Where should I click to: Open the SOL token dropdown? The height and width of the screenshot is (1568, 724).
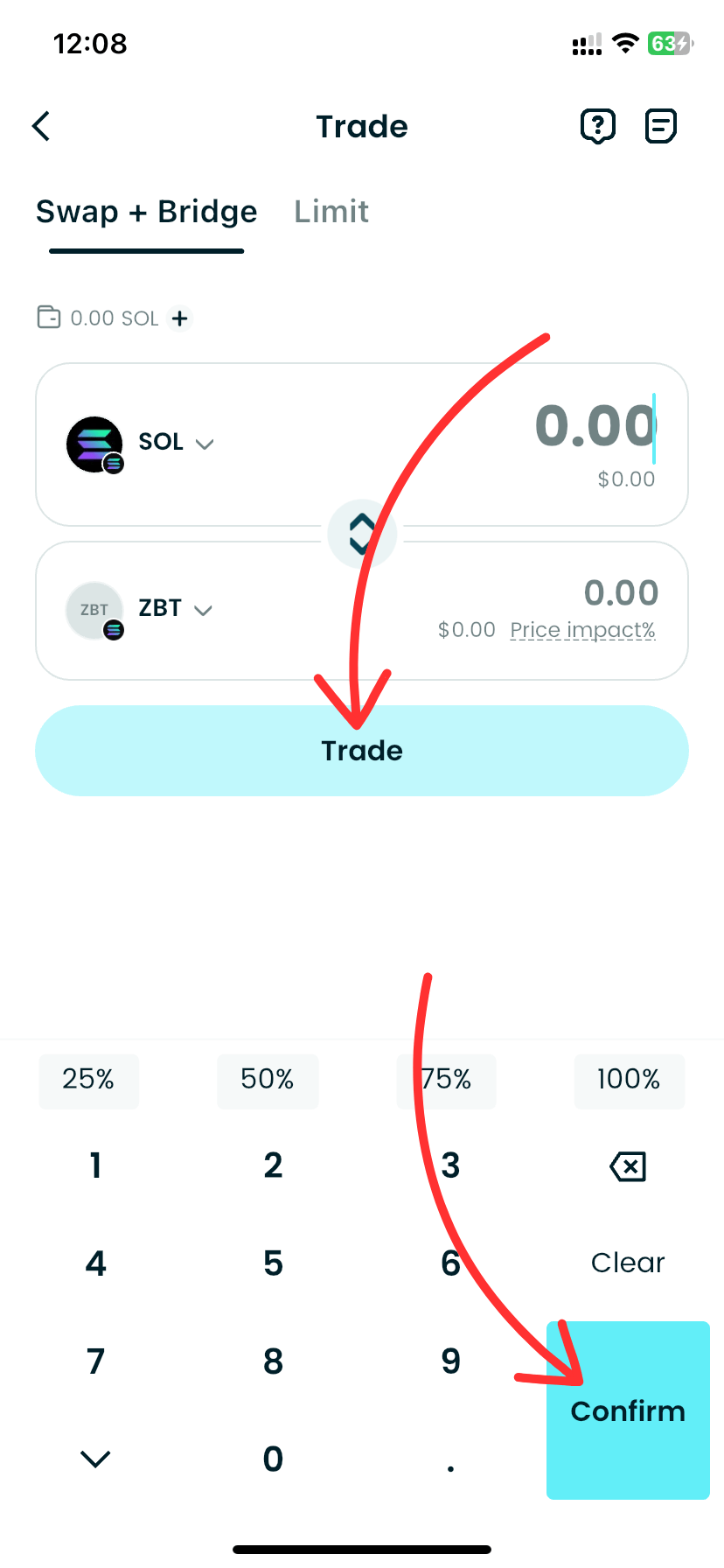[x=175, y=442]
